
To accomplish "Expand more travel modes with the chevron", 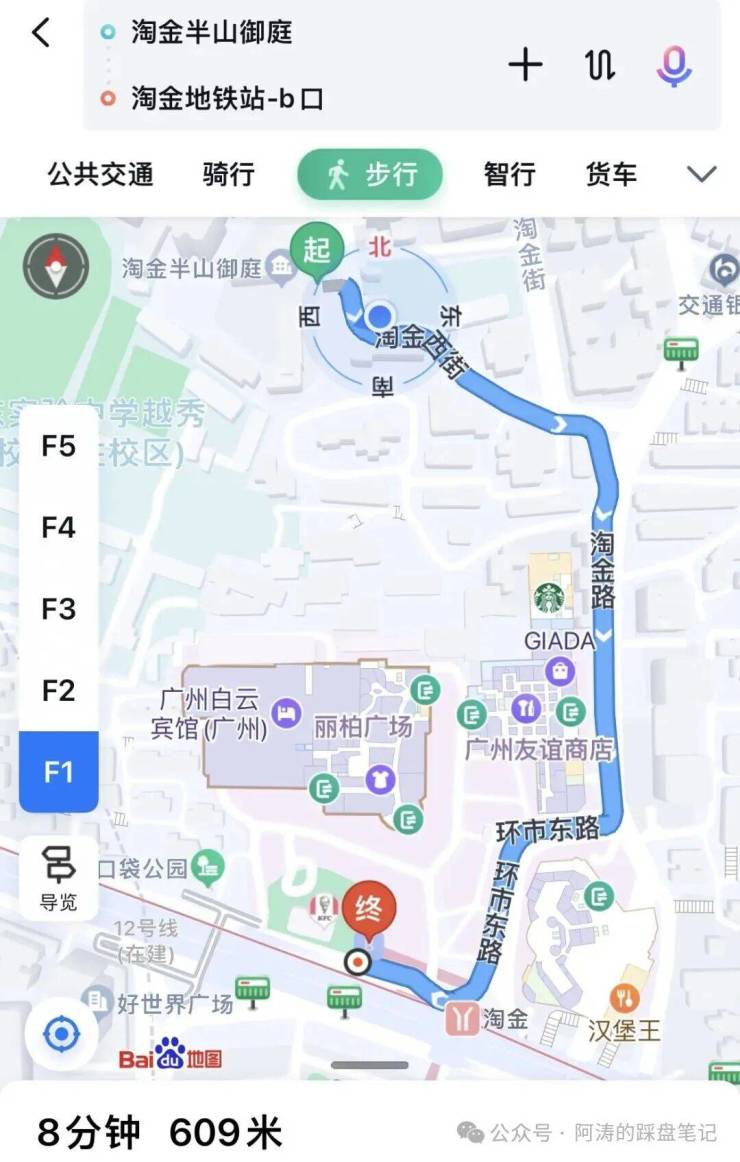I will coord(702,175).
